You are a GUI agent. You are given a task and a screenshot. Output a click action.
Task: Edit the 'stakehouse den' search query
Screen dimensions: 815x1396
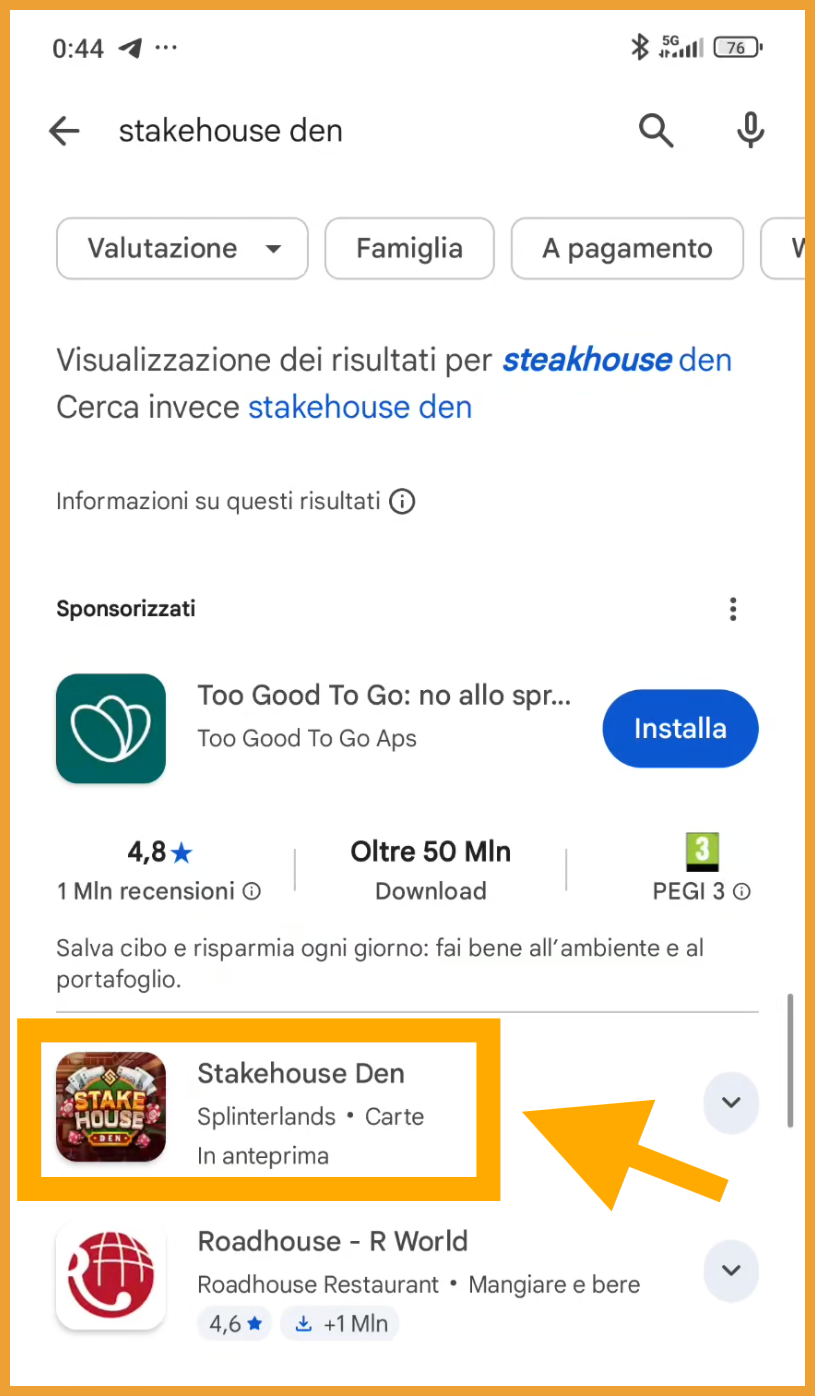(231, 131)
